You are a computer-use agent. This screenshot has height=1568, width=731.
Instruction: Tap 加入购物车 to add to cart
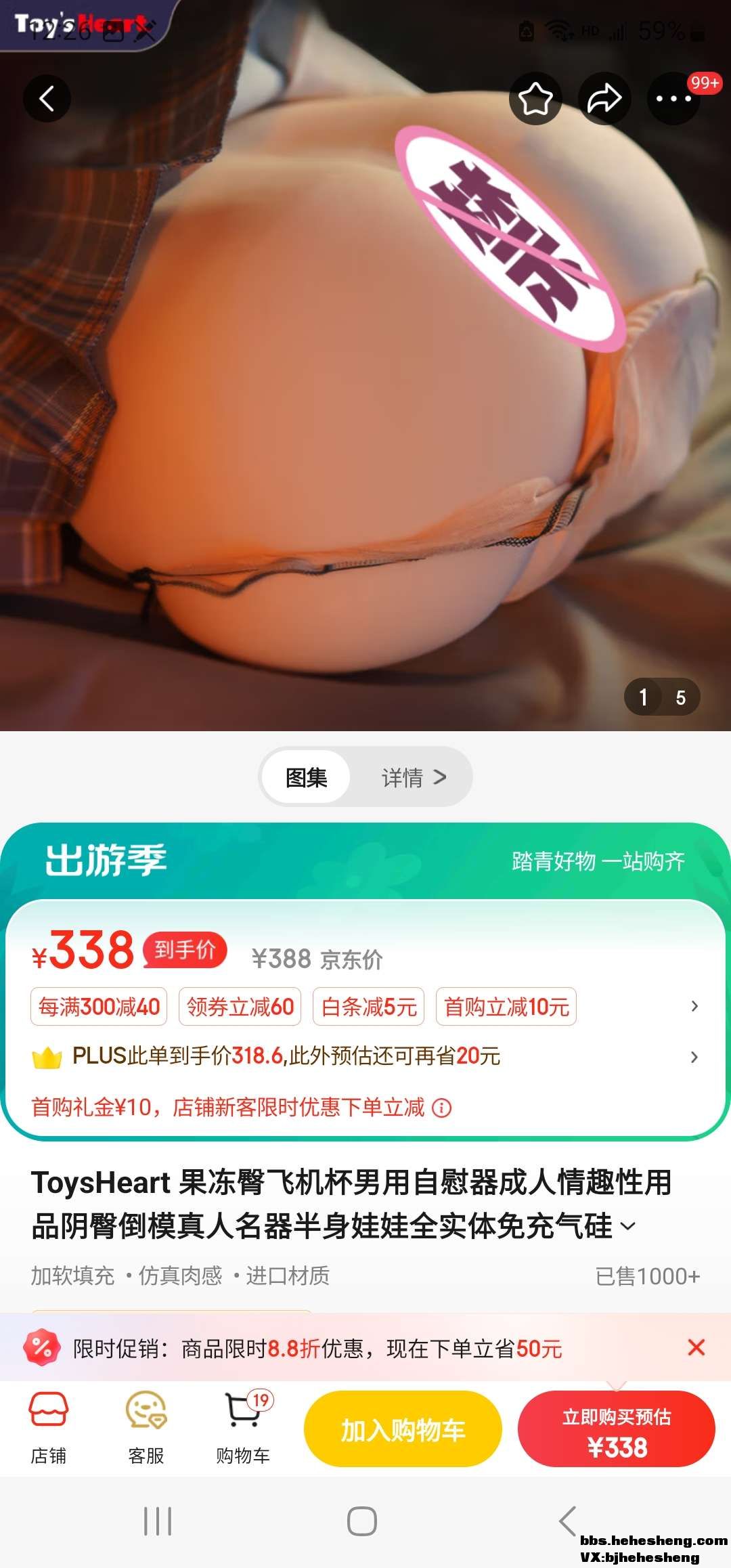tap(403, 1429)
